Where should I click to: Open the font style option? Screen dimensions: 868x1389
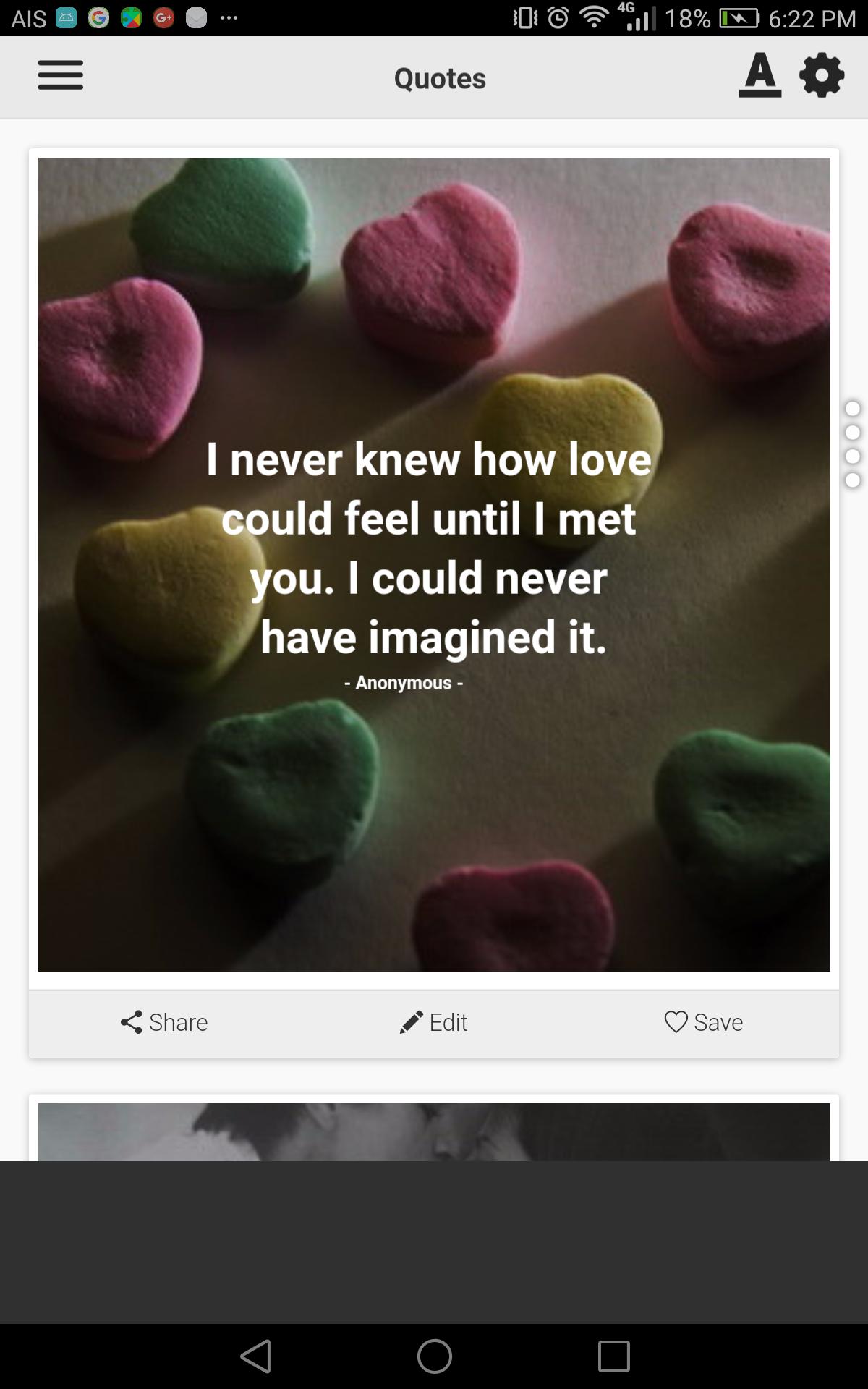[x=759, y=75]
